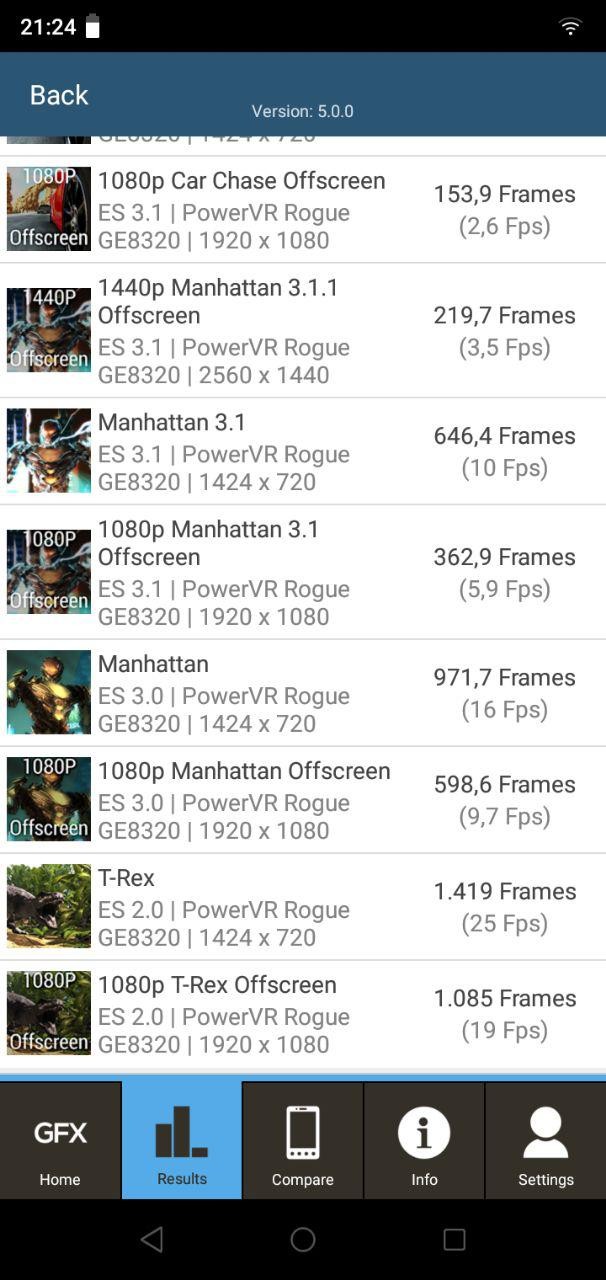This screenshot has width=606, height=1280.
Task: Switch to the Settings tab
Action: (x=546, y=1140)
